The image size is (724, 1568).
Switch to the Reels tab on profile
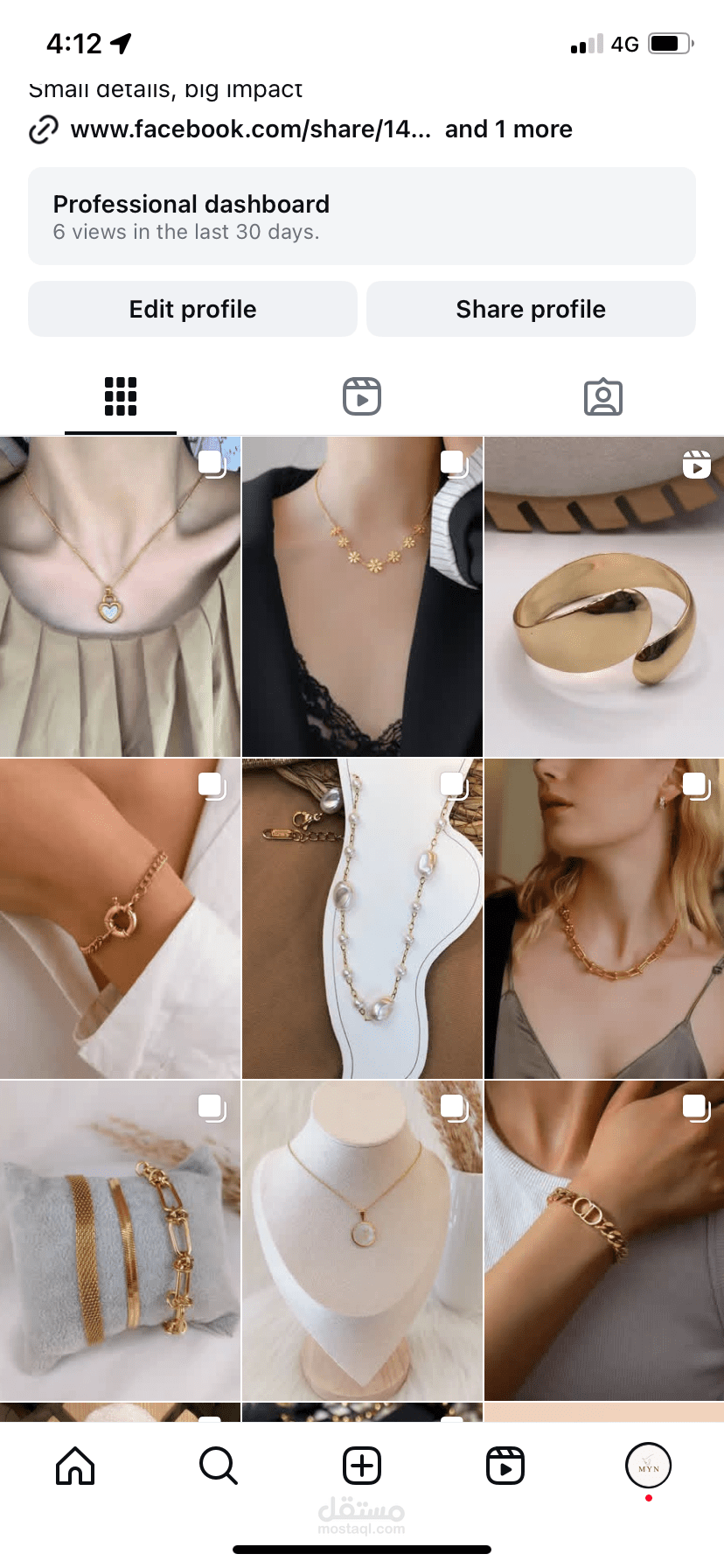(x=362, y=396)
